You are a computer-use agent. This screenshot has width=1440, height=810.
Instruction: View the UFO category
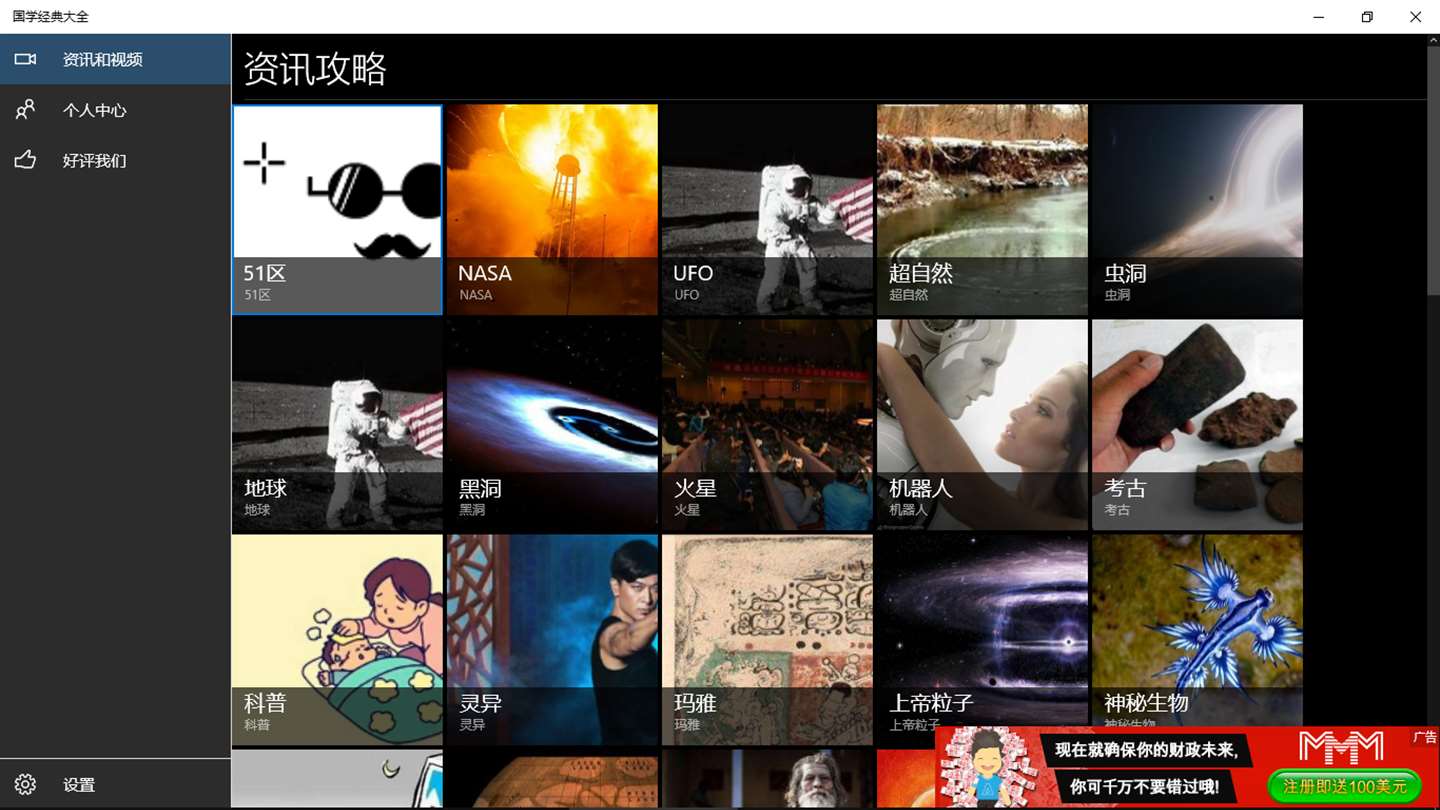point(767,210)
